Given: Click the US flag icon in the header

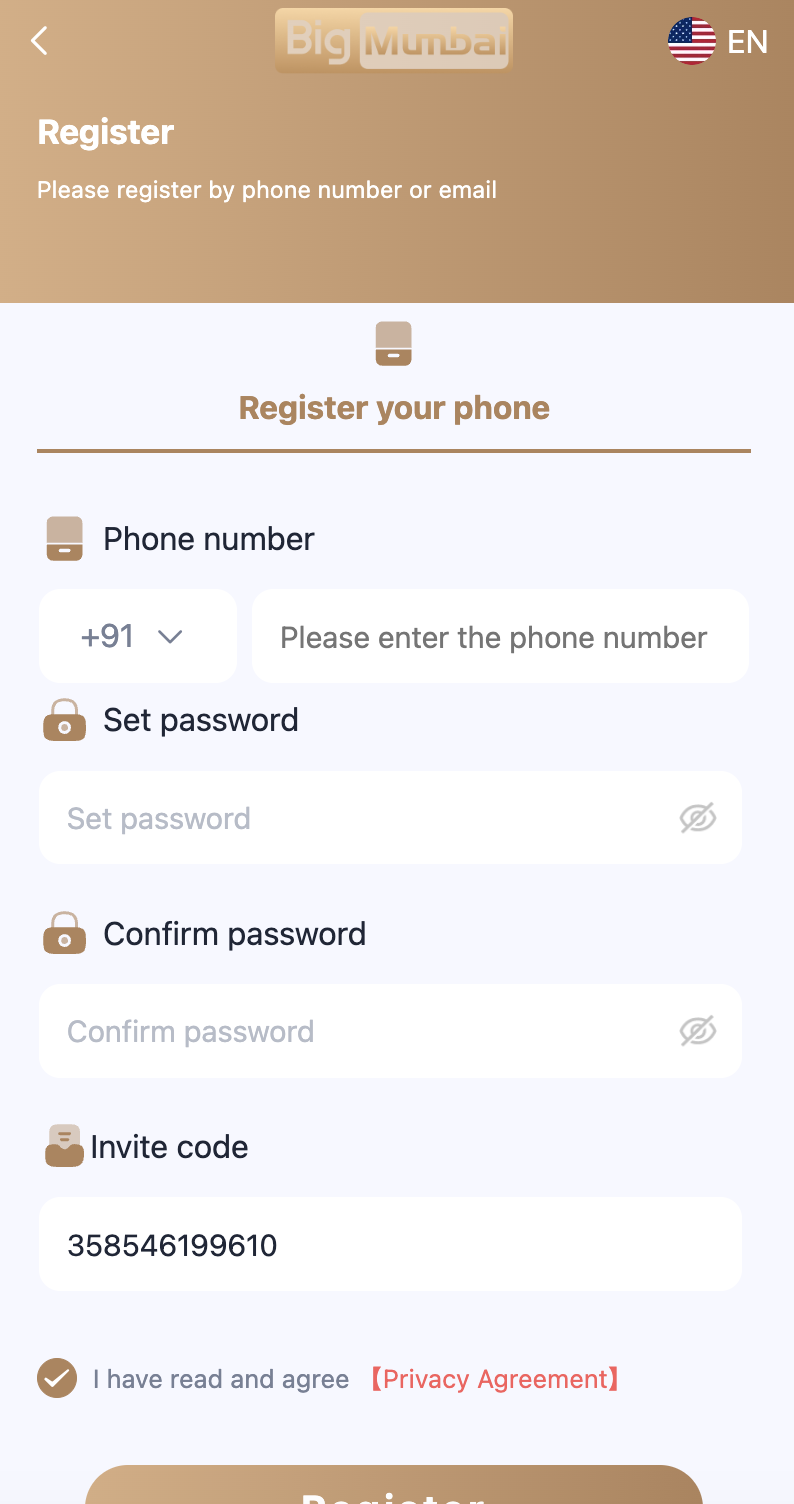Looking at the screenshot, I should tap(692, 41).
